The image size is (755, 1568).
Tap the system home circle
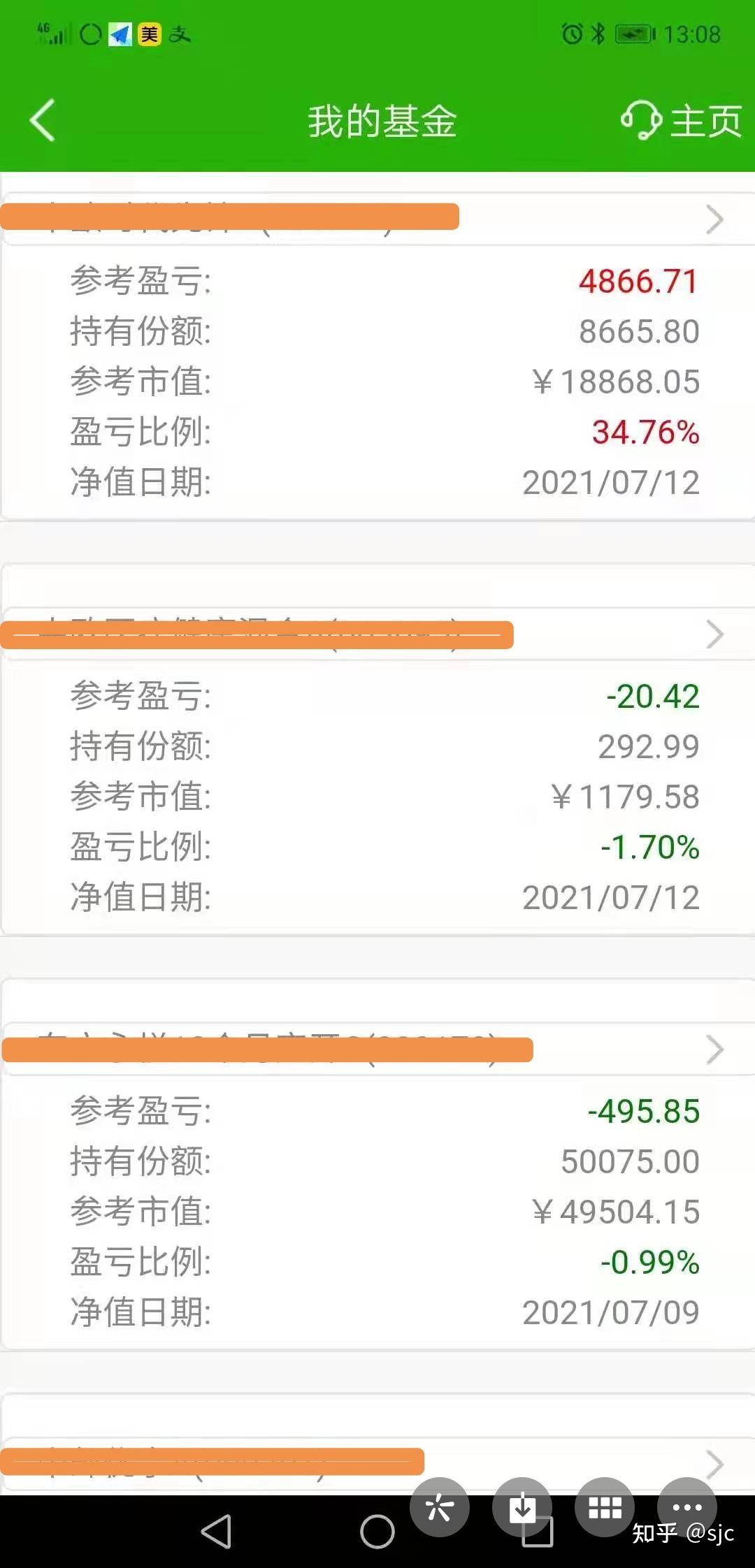tap(377, 1532)
